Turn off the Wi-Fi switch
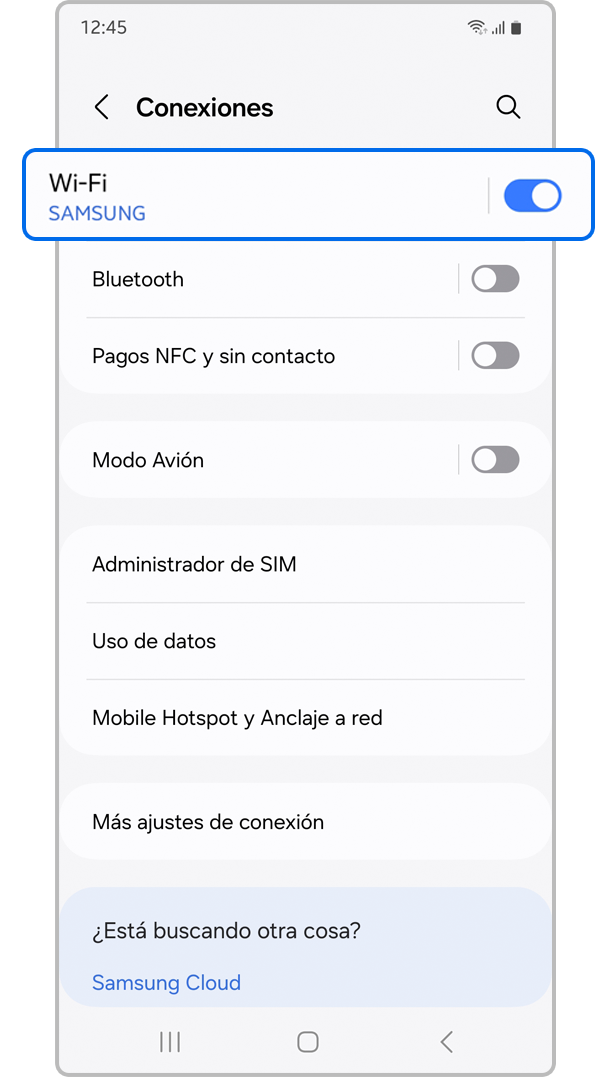This screenshot has width=600, height=1077. (532, 196)
